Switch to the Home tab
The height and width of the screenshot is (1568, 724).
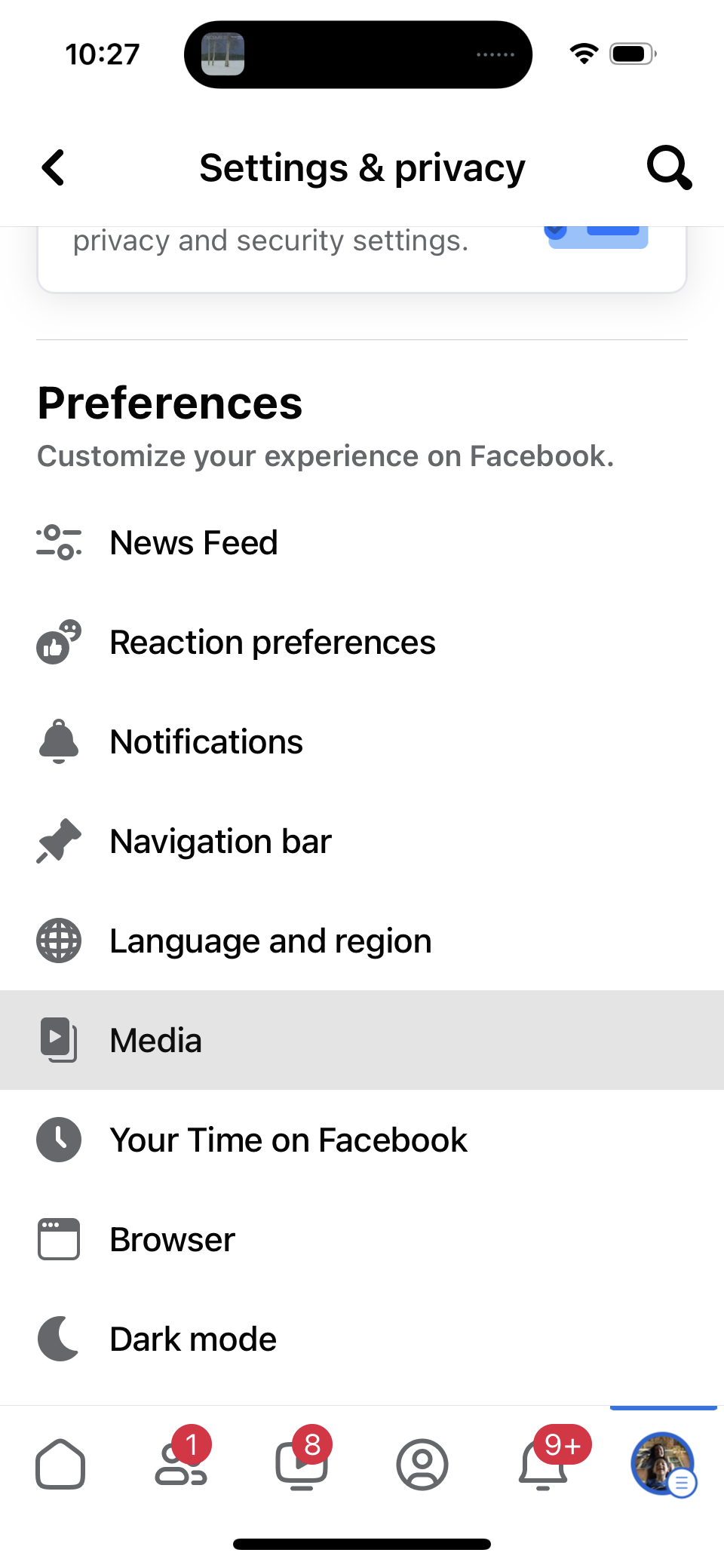click(x=60, y=1465)
